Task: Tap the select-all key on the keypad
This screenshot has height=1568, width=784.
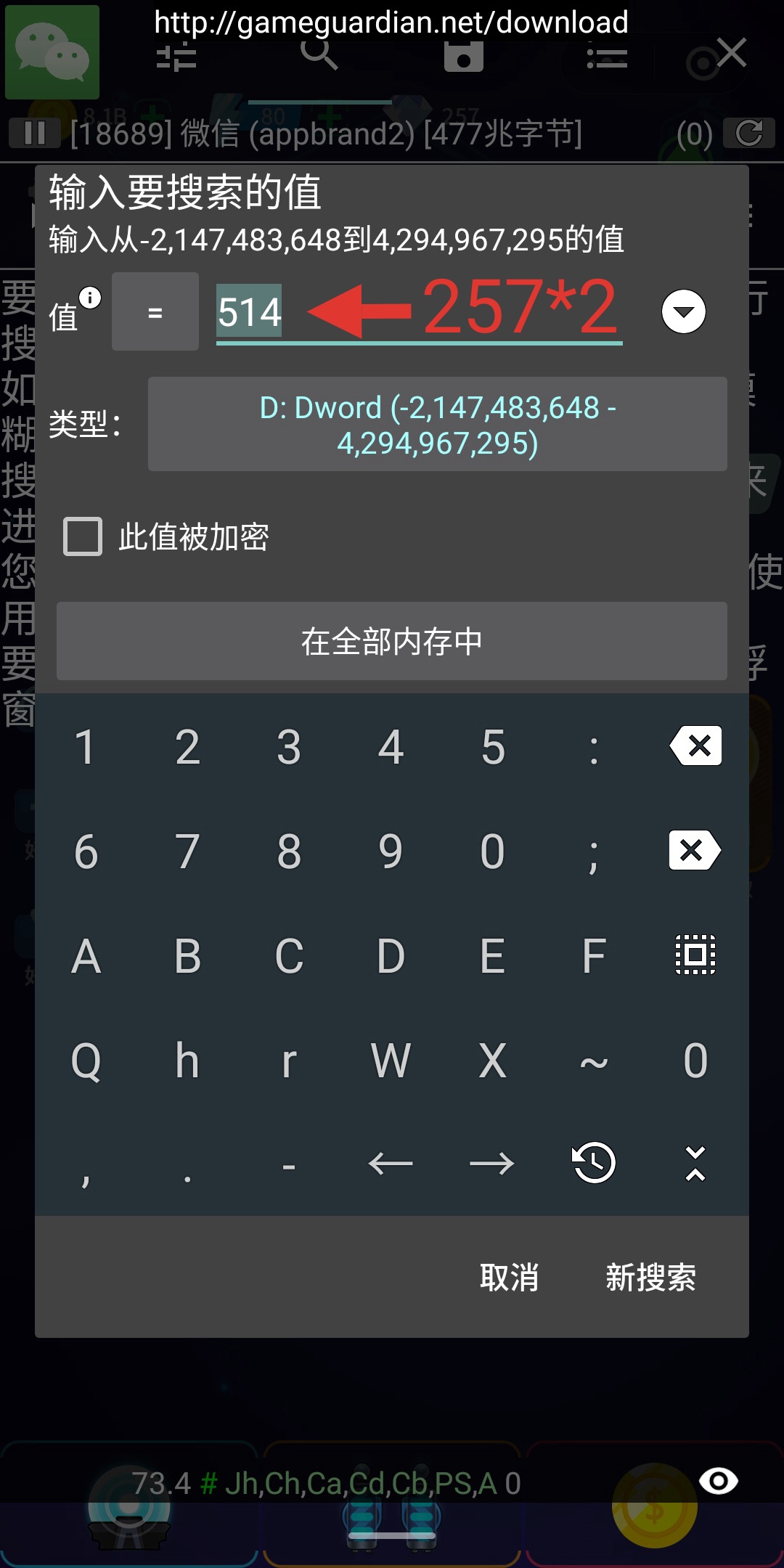Action: 695,955
